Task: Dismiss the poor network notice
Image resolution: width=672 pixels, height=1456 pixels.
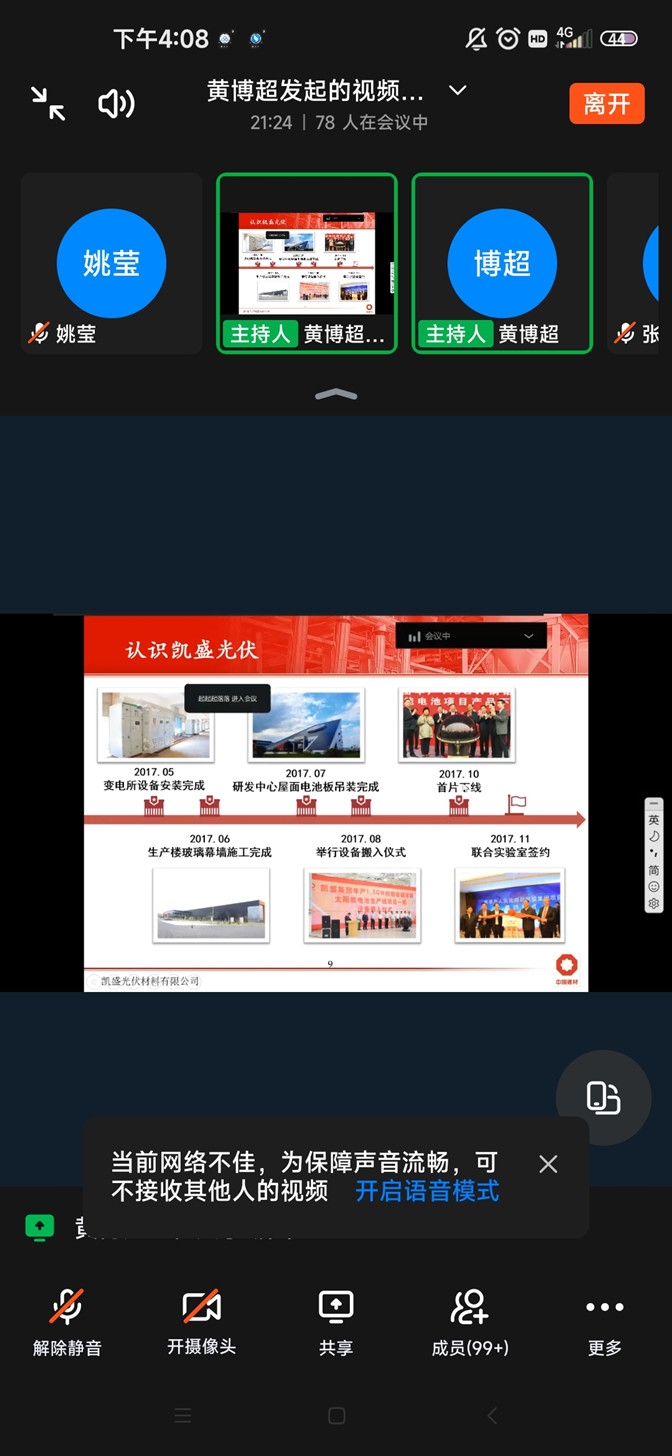Action: [x=548, y=1164]
